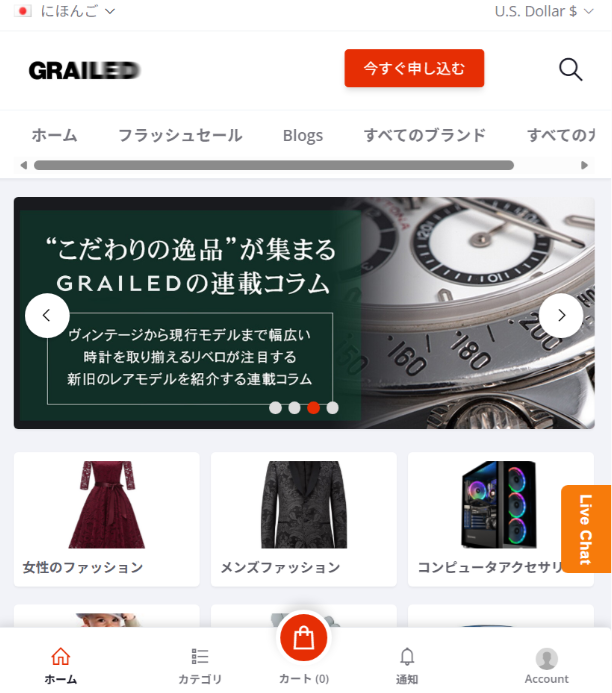Advance to the next banner slide
This screenshot has height=693, width=612.
561,315
